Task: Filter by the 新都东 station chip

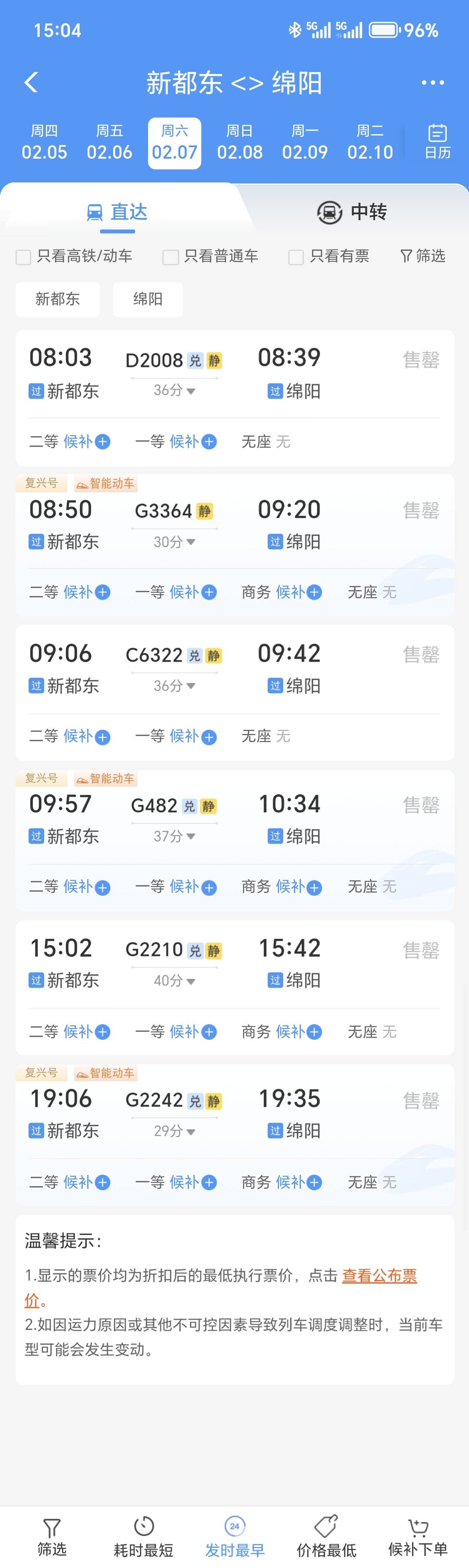Action: tap(58, 299)
